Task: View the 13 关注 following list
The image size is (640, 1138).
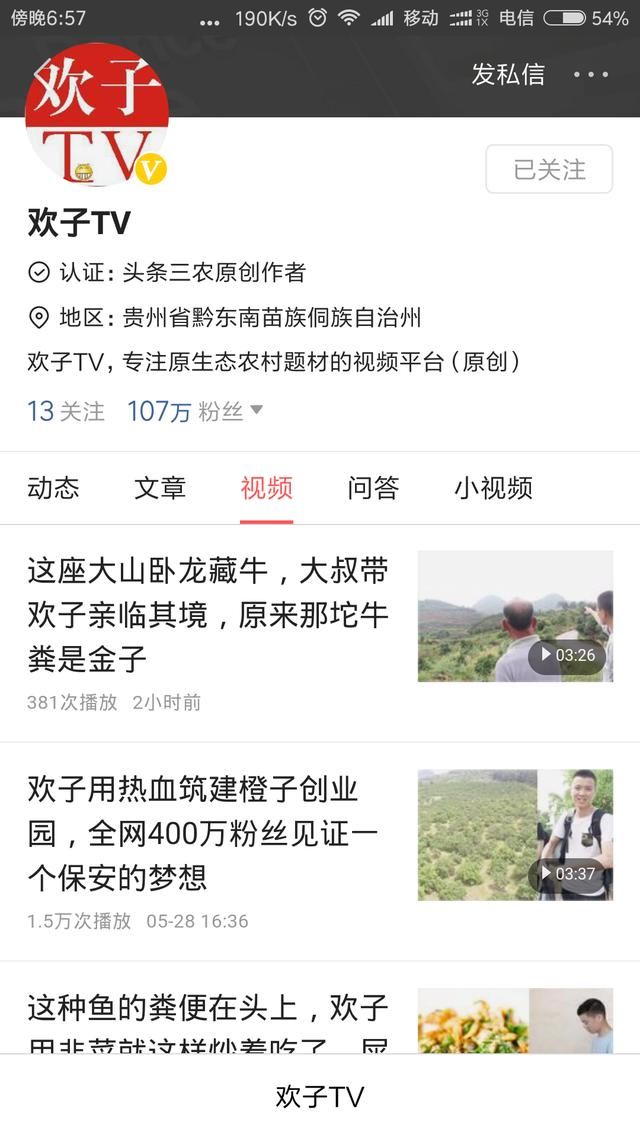Action: 66,411
